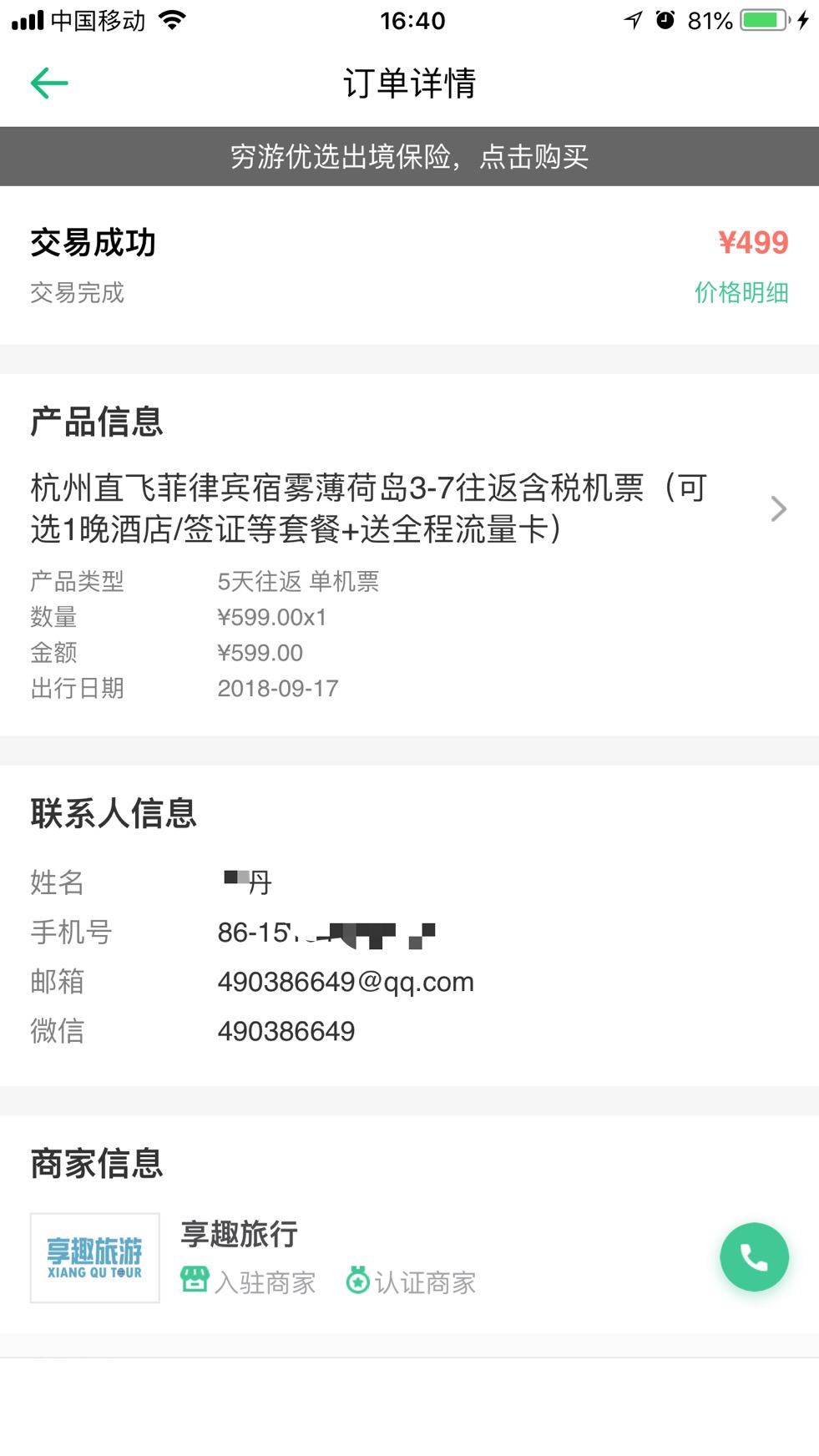This screenshot has height=1456, width=819.
Task: Open the 穷游优选出境保险 purchase banner
Action: point(409,156)
